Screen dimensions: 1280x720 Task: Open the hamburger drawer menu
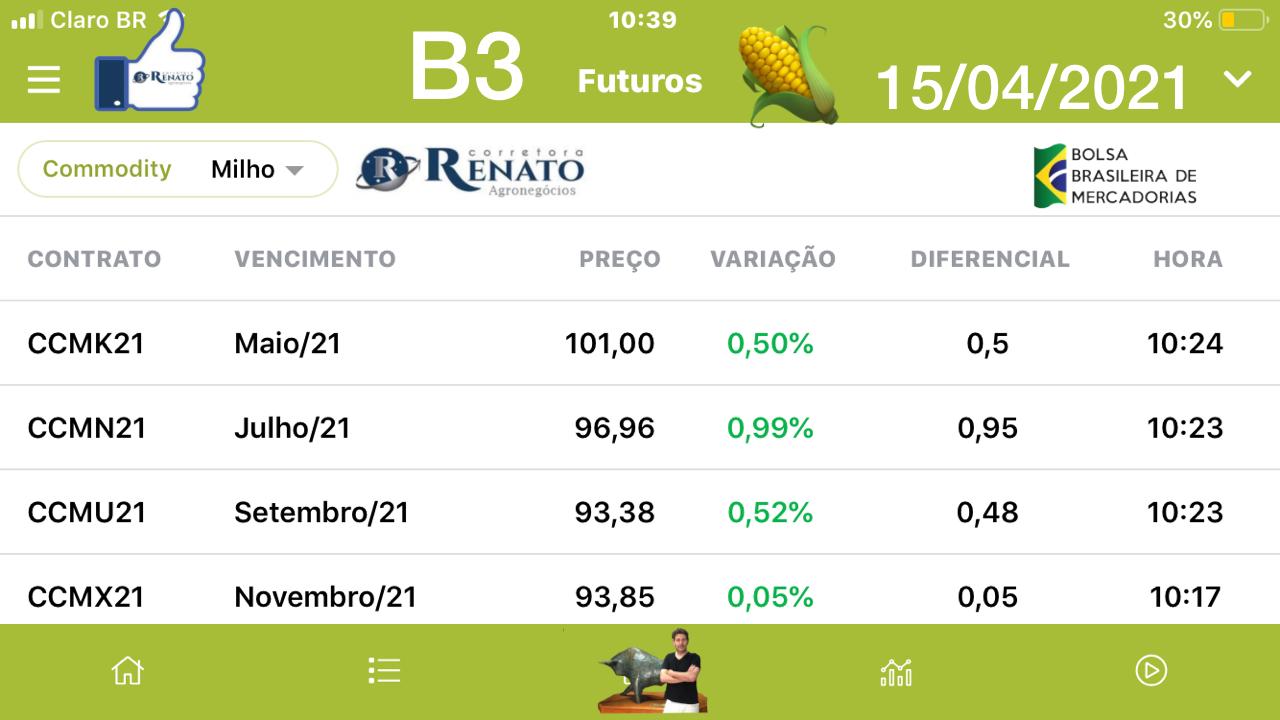click(44, 81)
